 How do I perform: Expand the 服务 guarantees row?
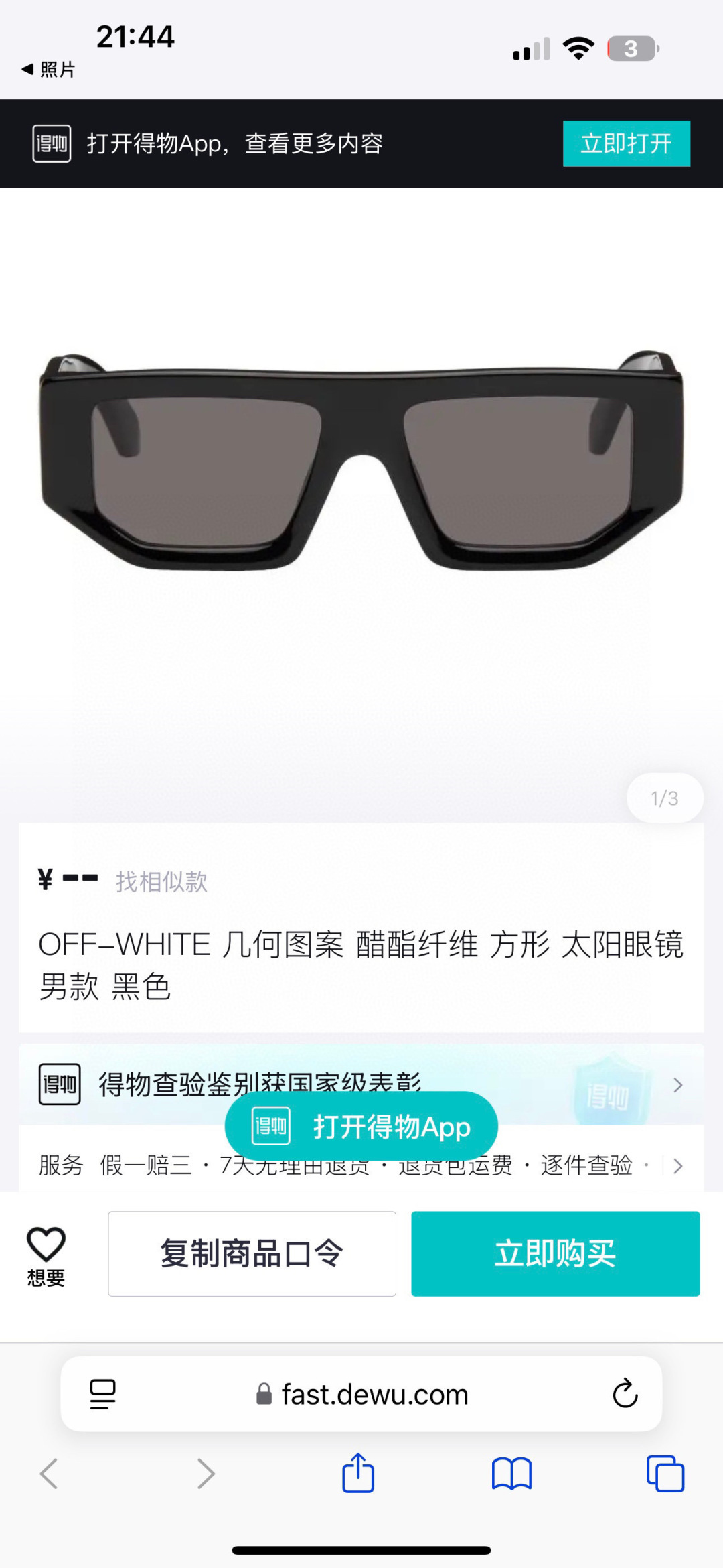coord(677,1166)
